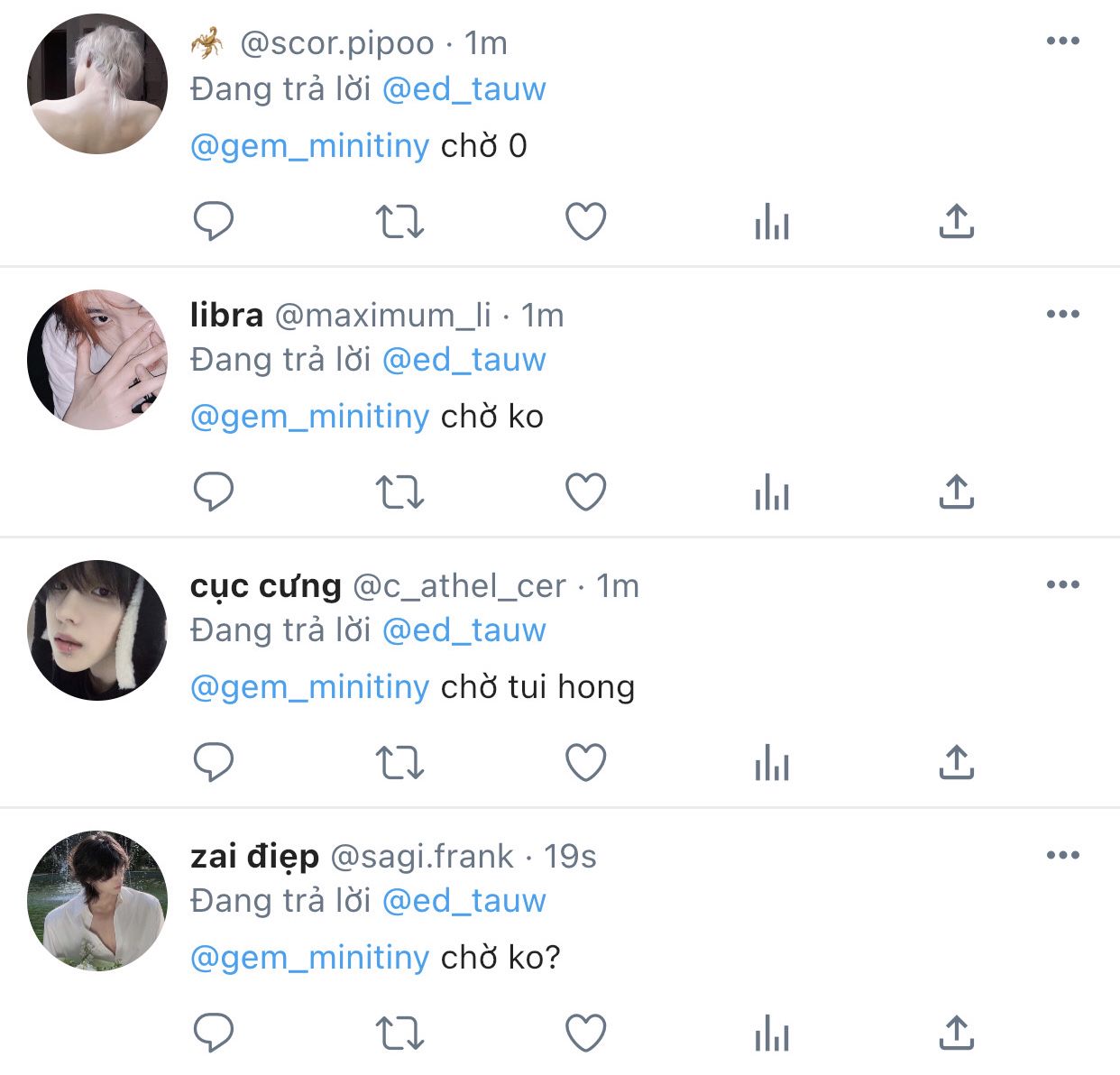The height and width of the screenshot is (1075, 1120).
Task: Open more options on @scor.pipoo's reply
Action: point(1062,41)
